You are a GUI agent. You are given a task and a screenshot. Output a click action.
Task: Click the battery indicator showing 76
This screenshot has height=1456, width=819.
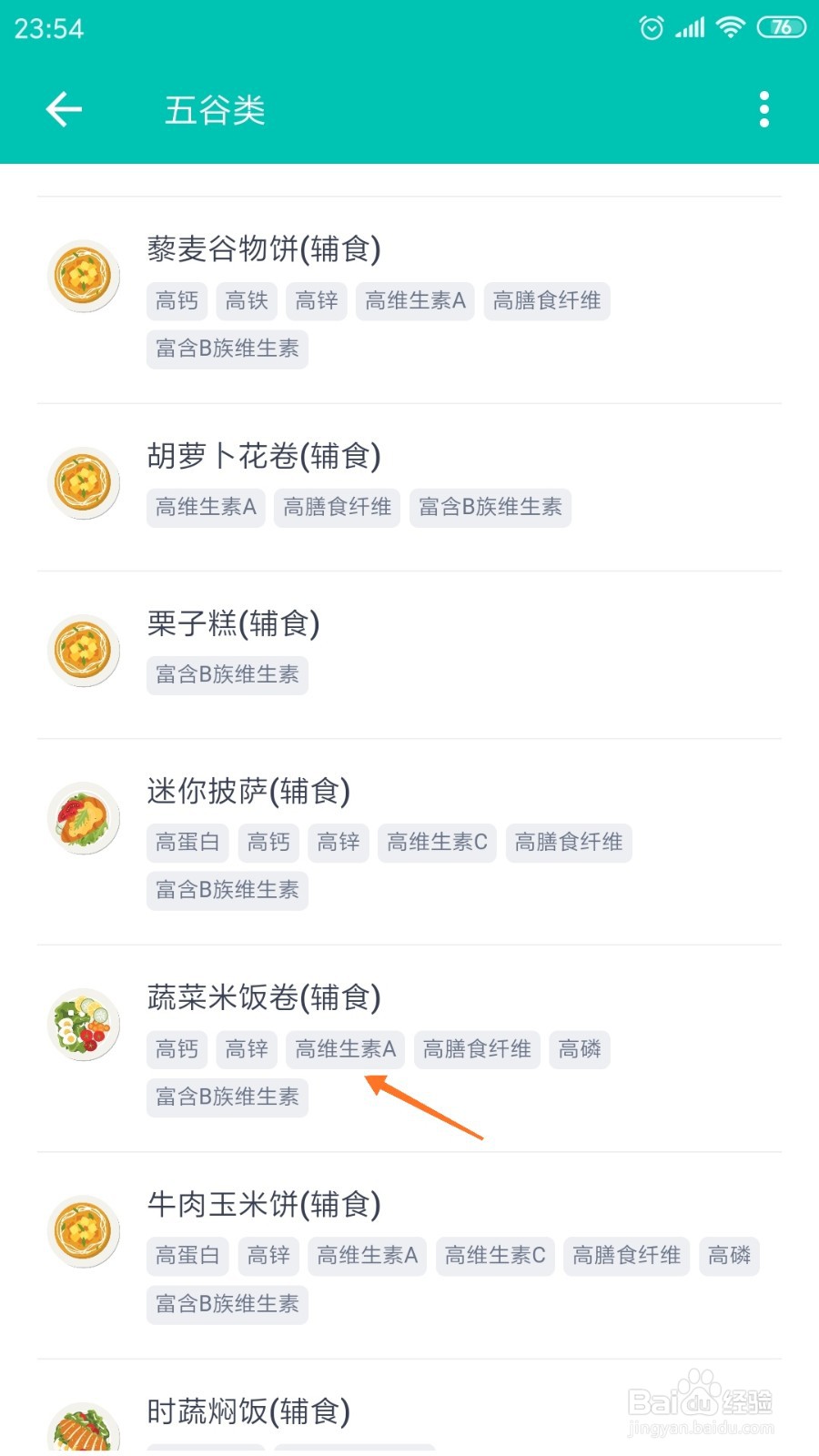pos(779,25)
